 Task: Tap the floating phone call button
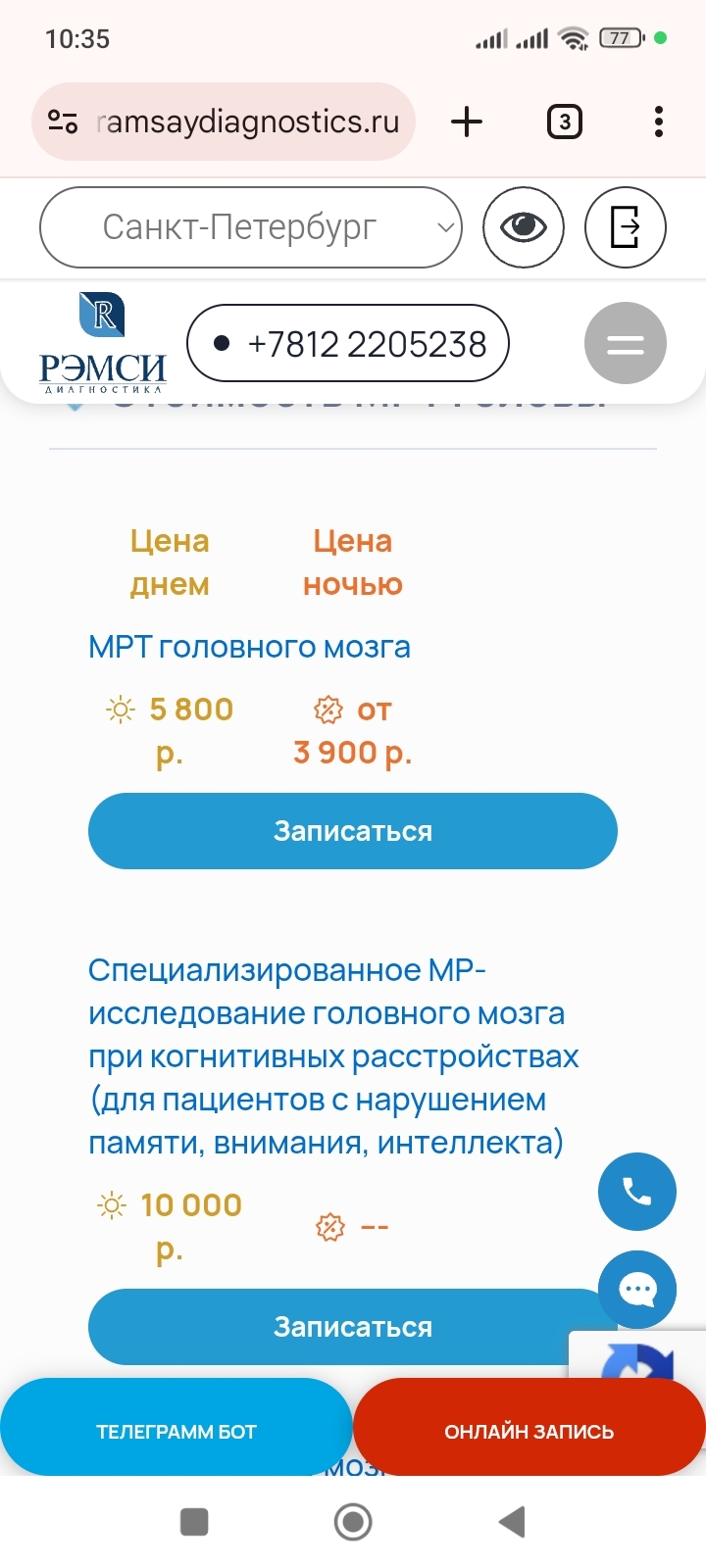637,1192
